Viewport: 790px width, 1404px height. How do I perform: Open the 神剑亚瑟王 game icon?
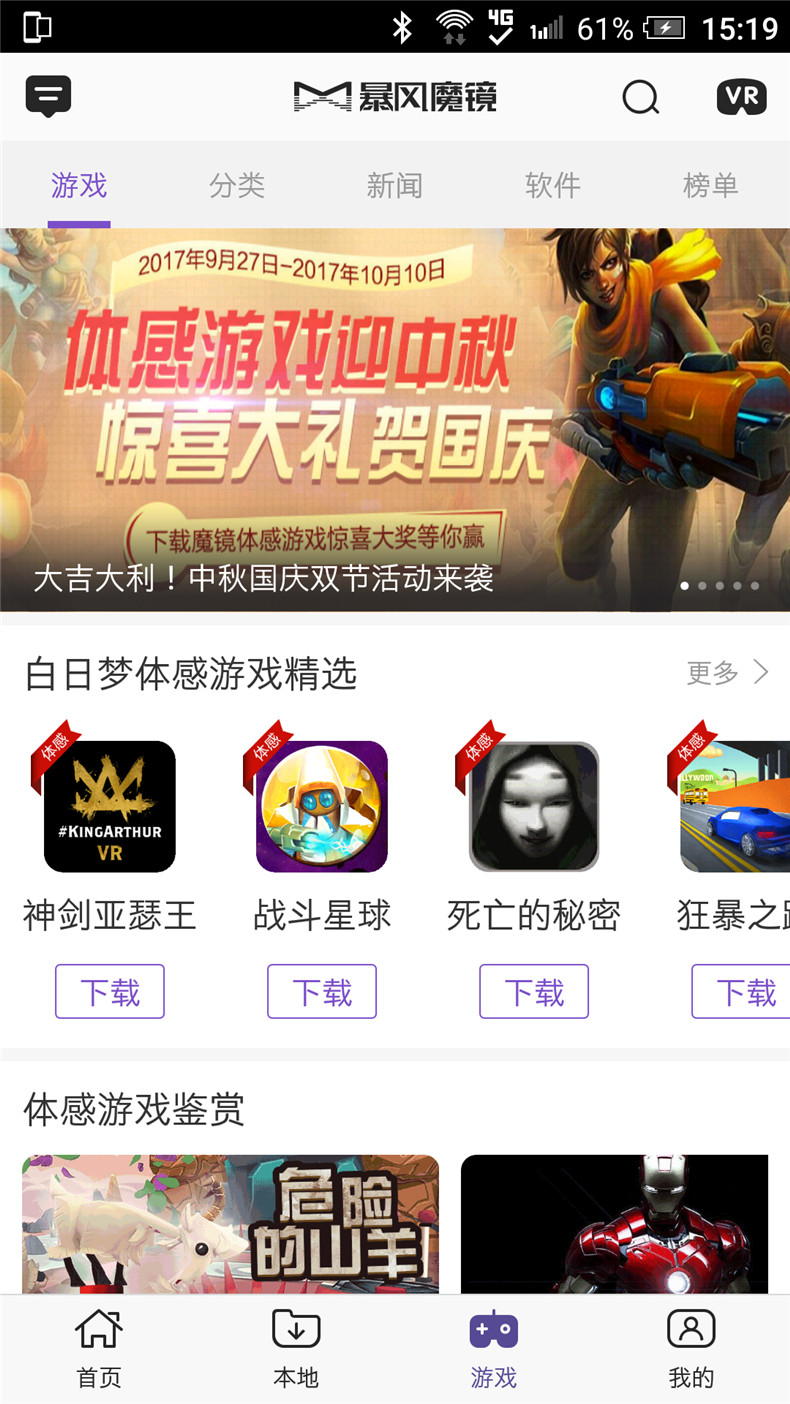tap(110, 806)
